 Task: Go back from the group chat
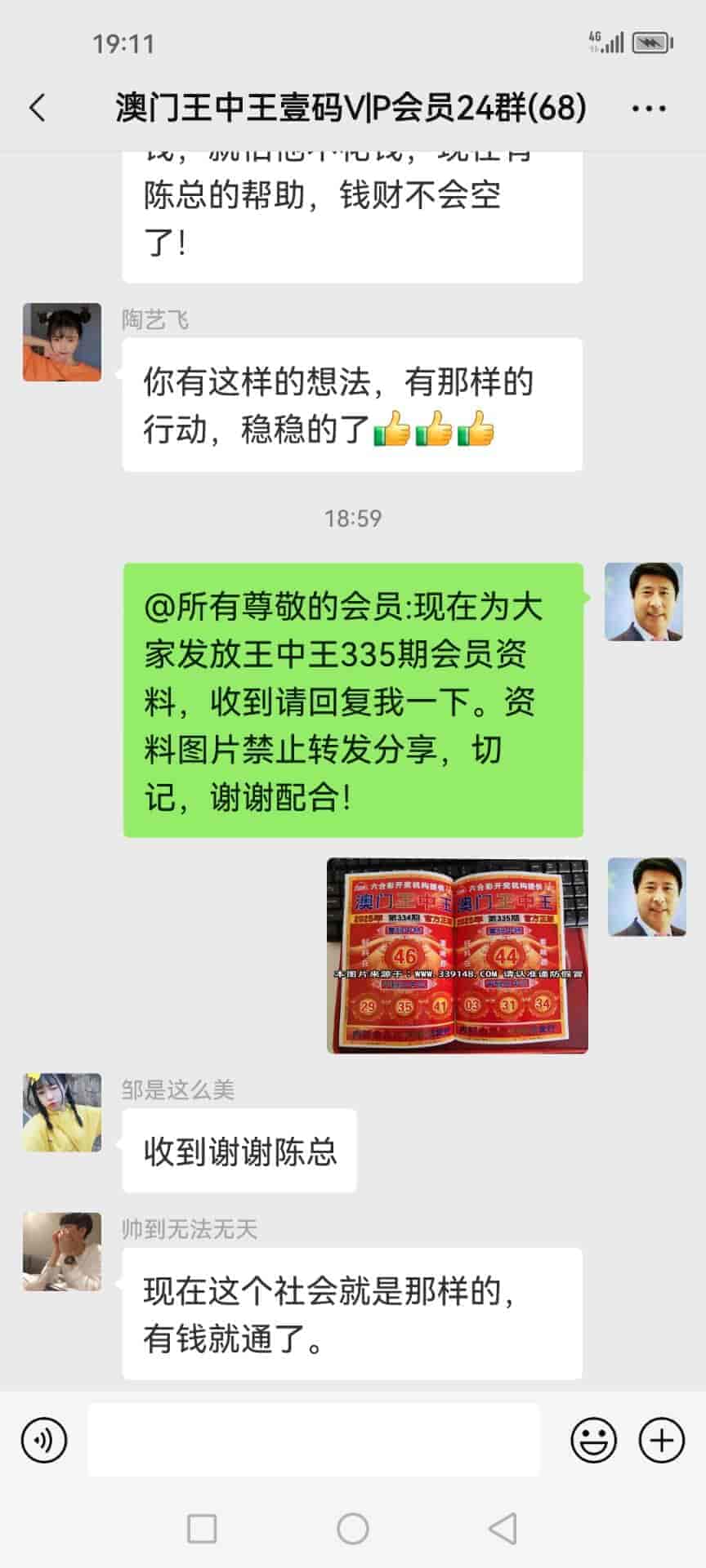pyautogui.click(x=38, y=108)
